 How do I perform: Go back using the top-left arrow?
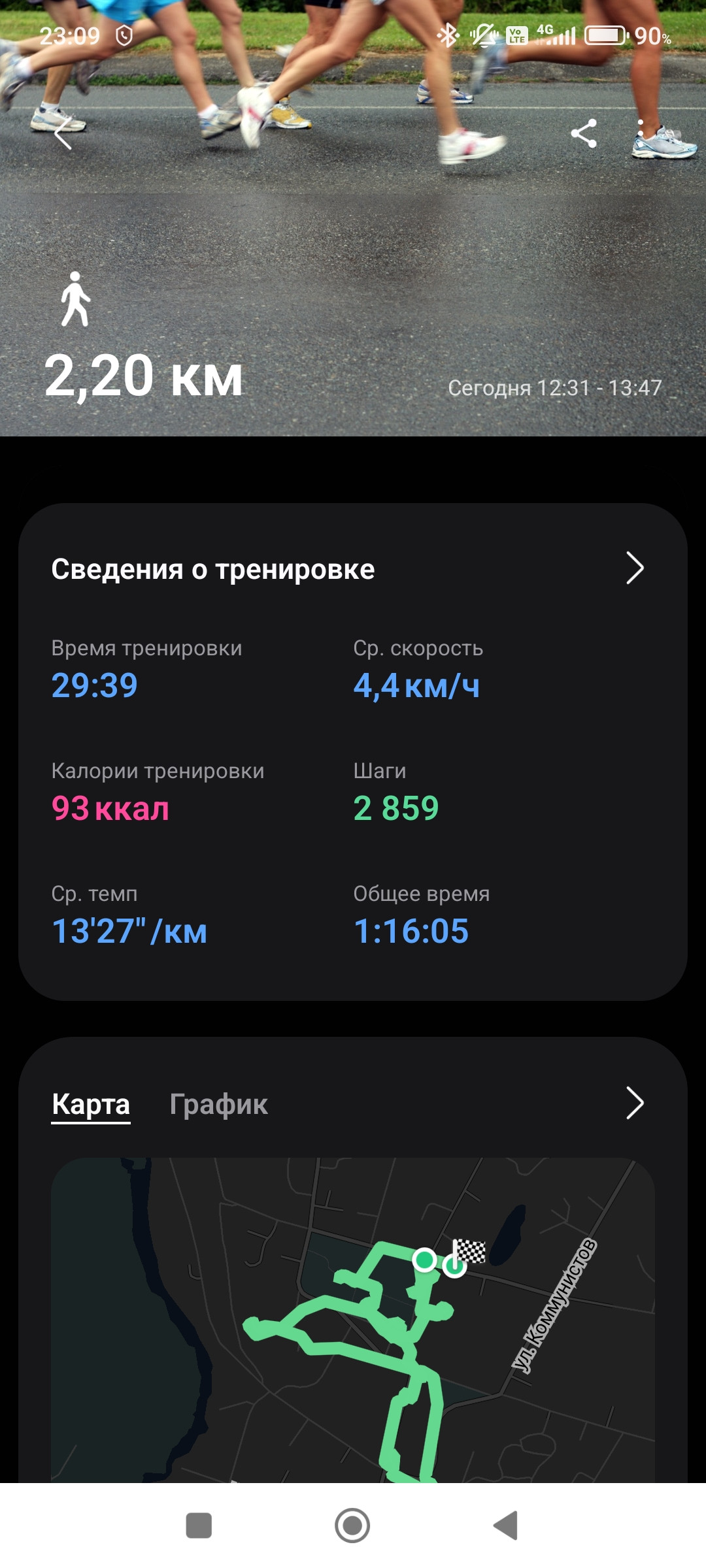(63, 135)
